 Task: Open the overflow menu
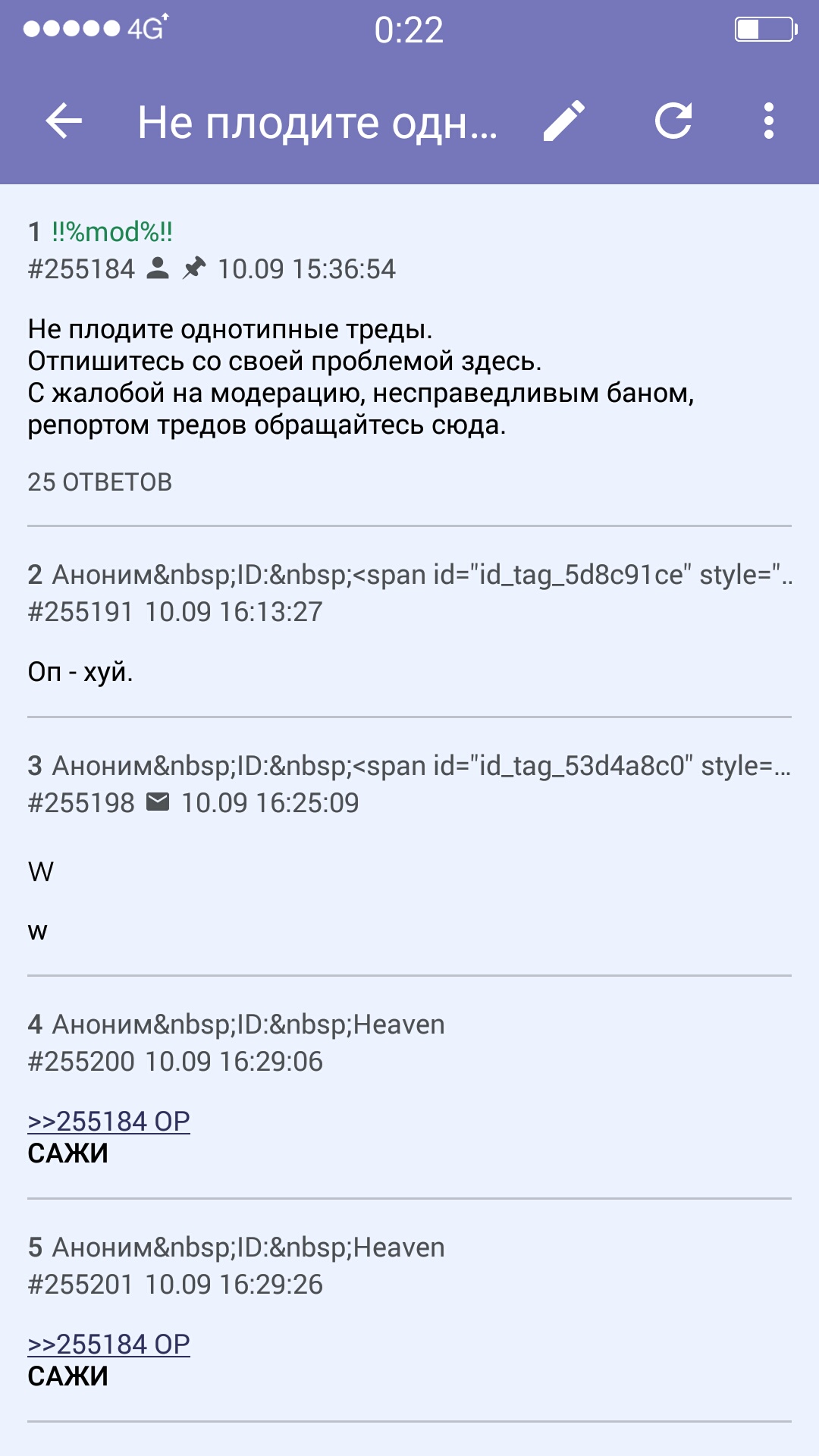pos(768,121)
